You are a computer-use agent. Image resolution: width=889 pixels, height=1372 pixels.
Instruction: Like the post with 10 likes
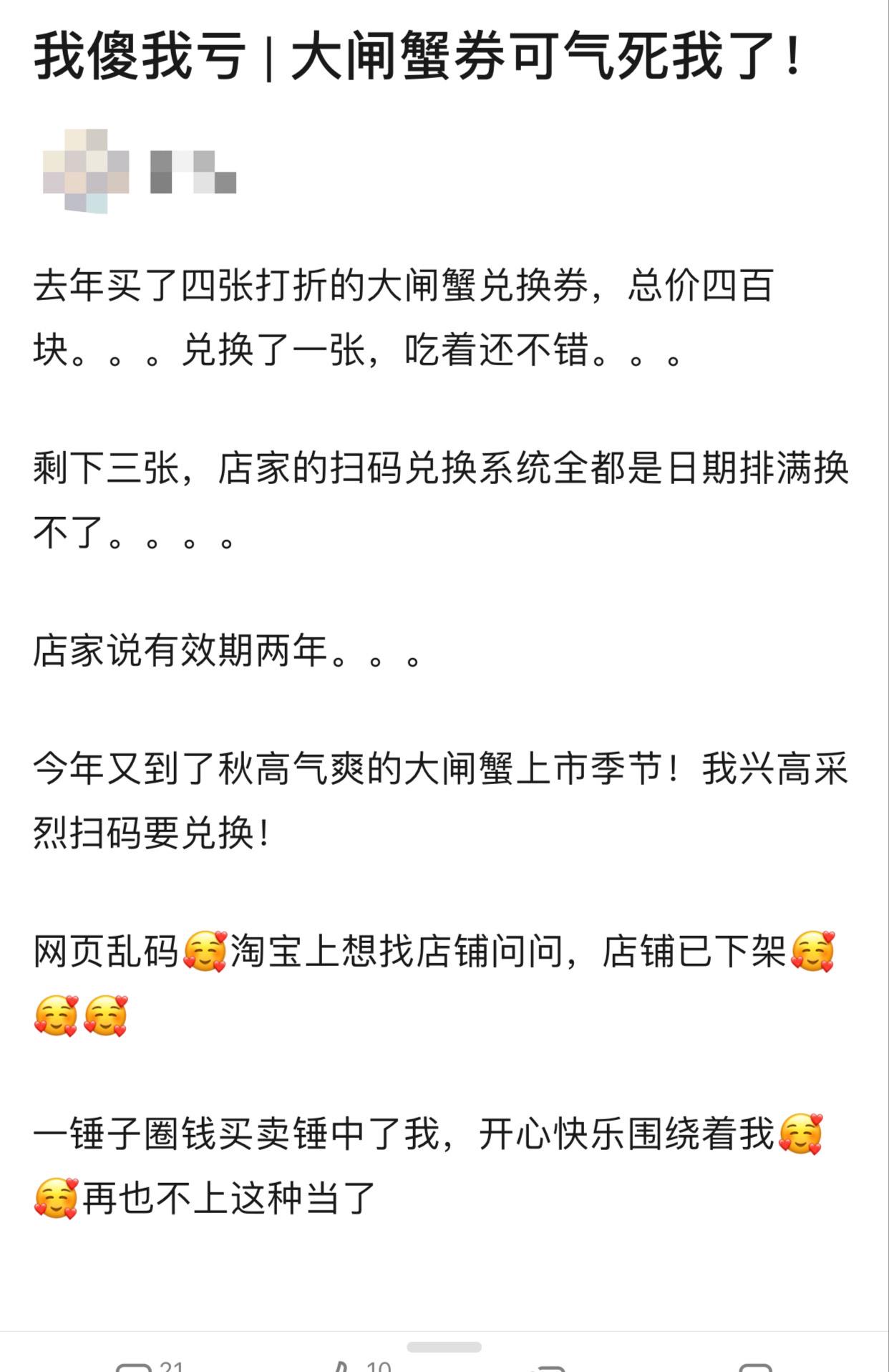click(343, 1366)
